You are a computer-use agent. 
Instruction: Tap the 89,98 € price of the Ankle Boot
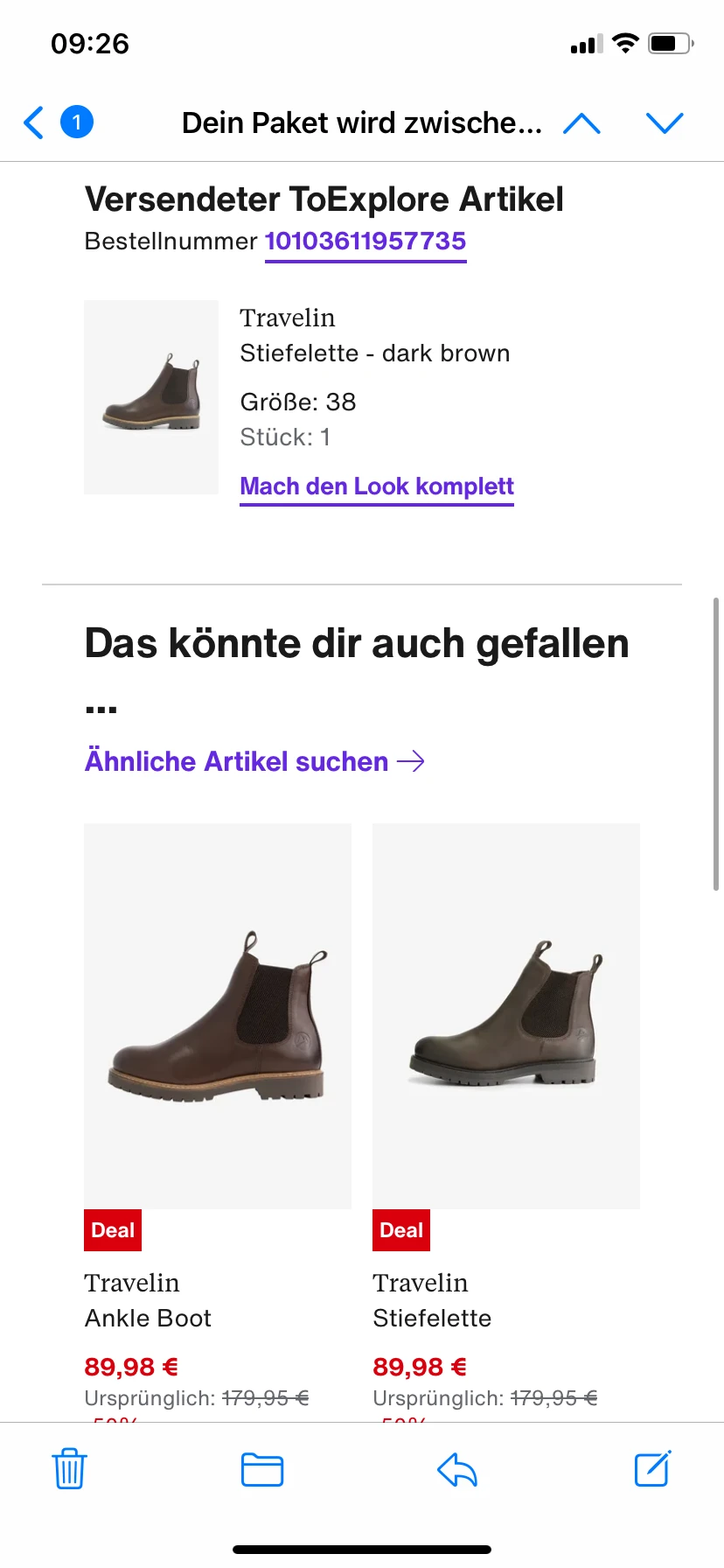tap(131, 1365)
